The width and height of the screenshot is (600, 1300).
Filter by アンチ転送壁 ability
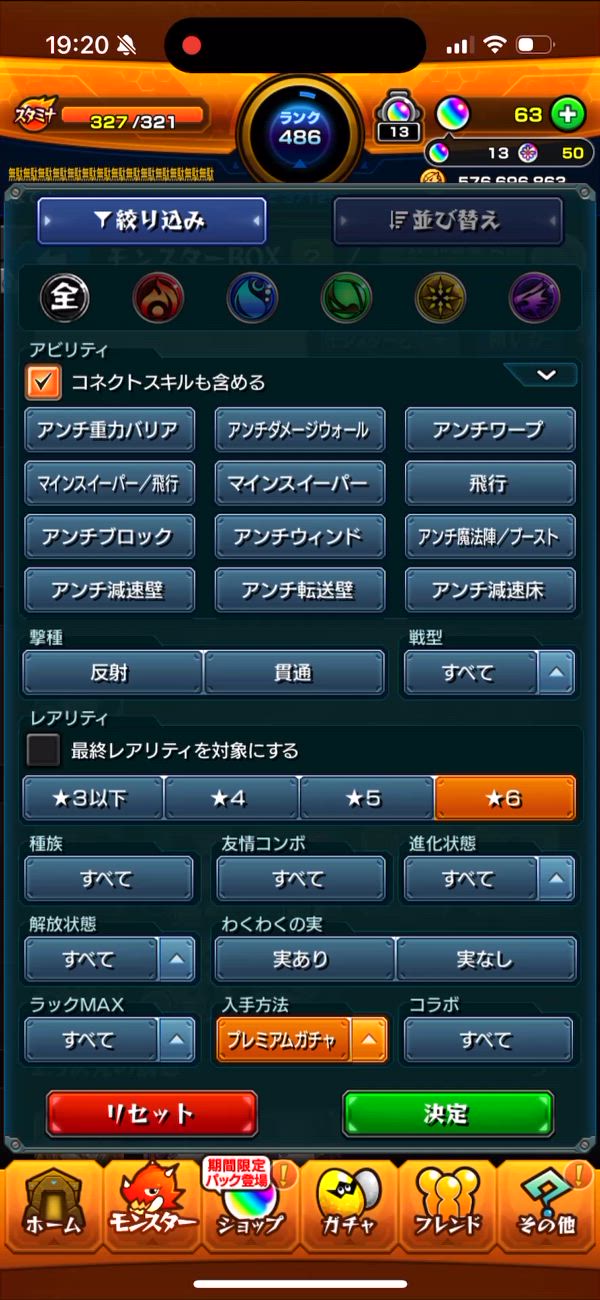(298, 591)
